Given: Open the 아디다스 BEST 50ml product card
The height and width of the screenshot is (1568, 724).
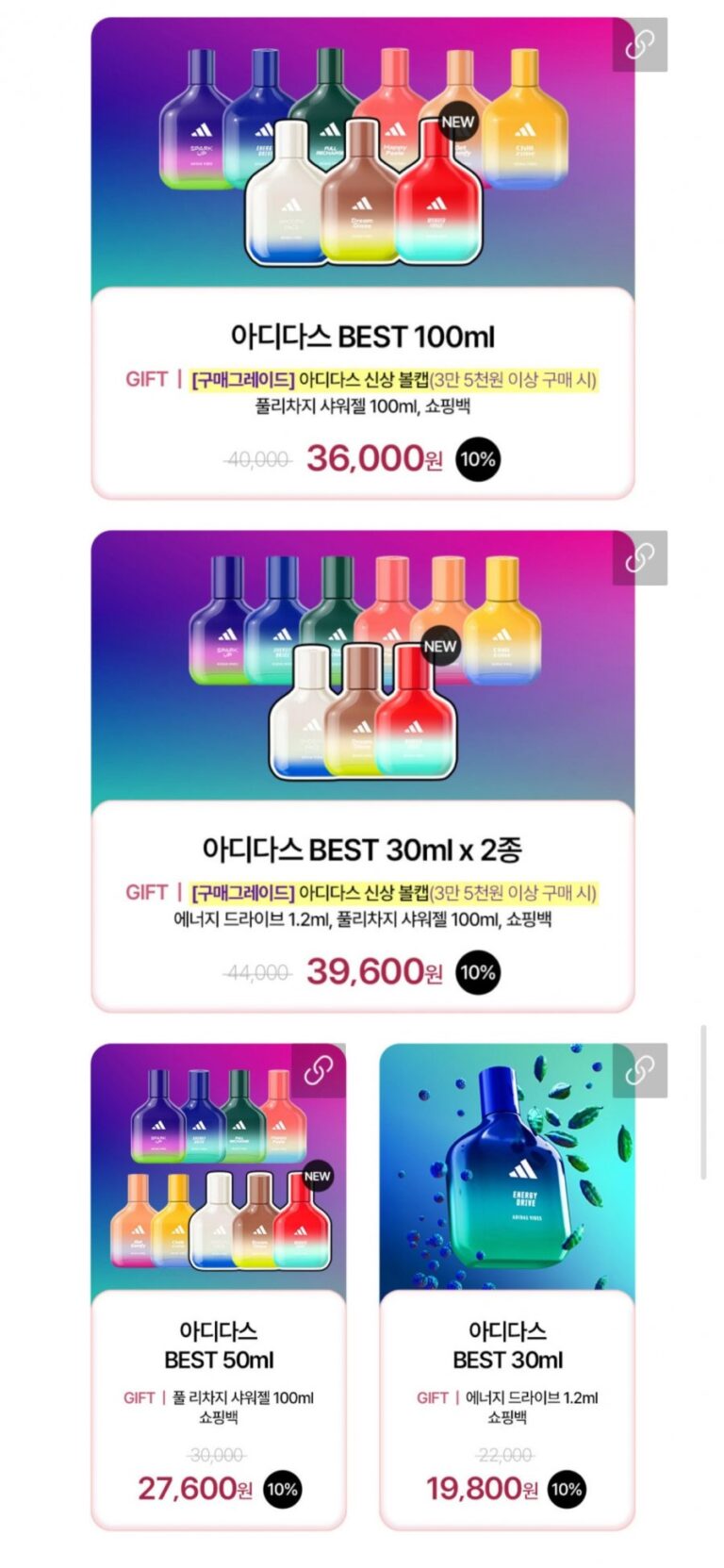Looking at the screenshot, I should (218, 1345).
